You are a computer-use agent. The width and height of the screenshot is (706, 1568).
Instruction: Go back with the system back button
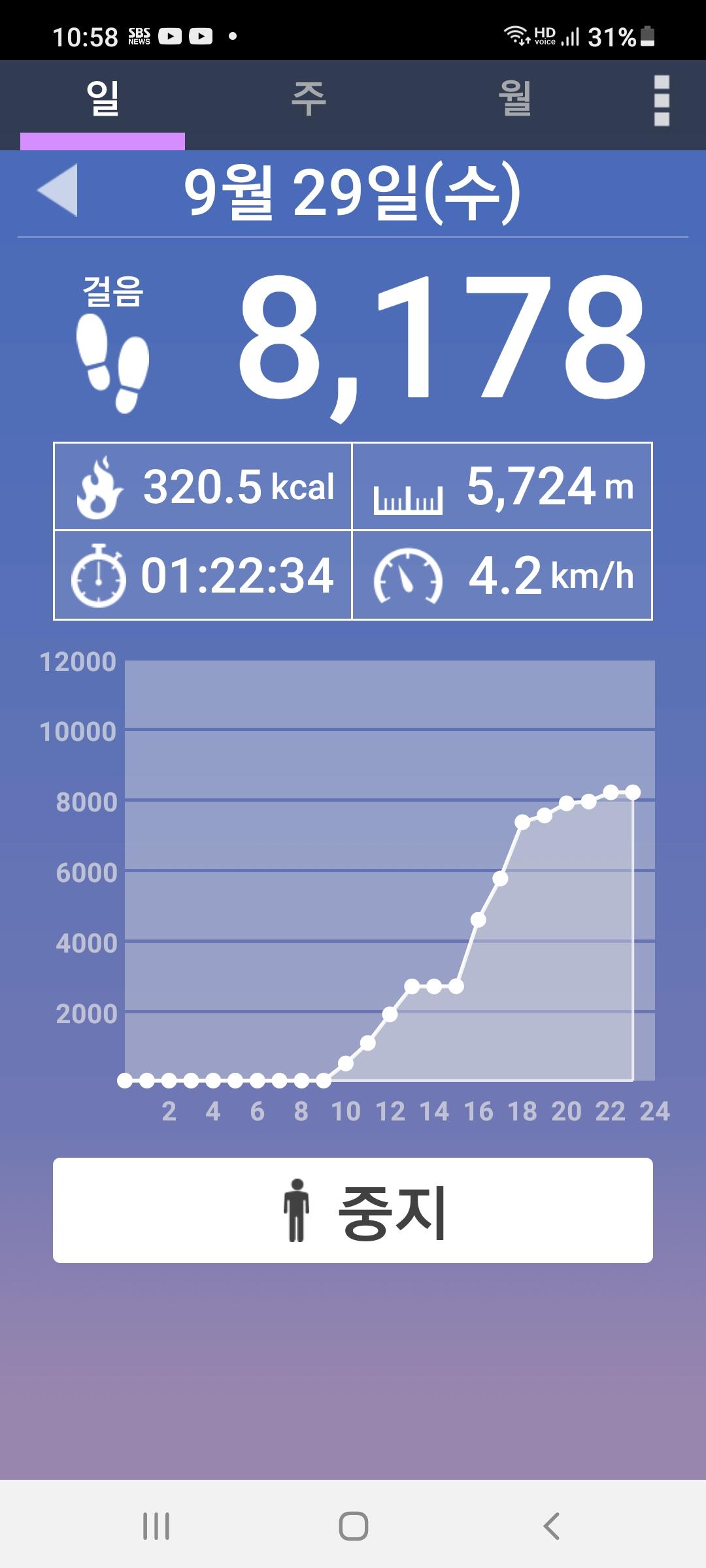(551, 1526)
